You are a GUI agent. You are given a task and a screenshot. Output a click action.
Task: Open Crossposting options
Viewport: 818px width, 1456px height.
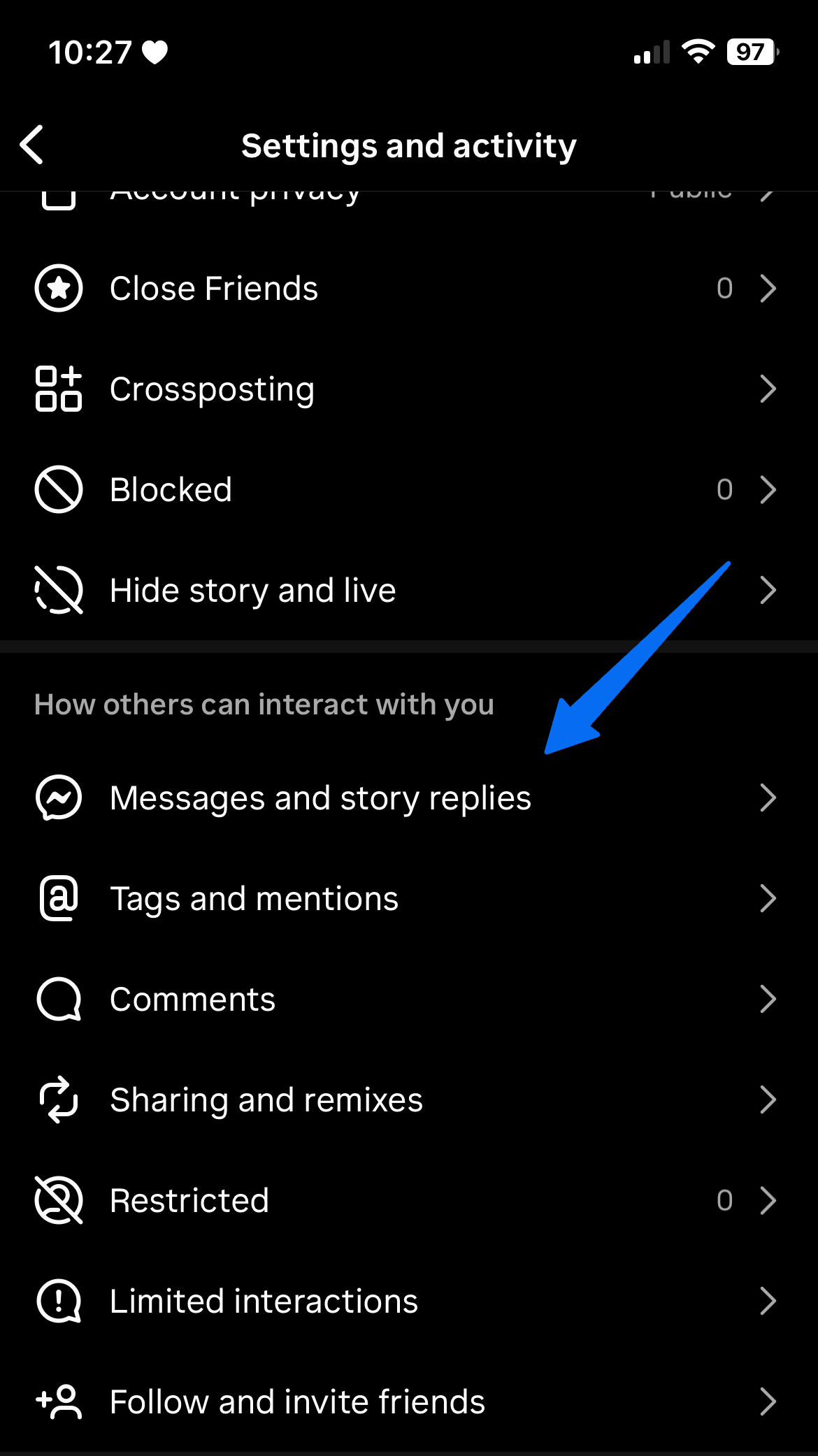click(x=409, y=389)
